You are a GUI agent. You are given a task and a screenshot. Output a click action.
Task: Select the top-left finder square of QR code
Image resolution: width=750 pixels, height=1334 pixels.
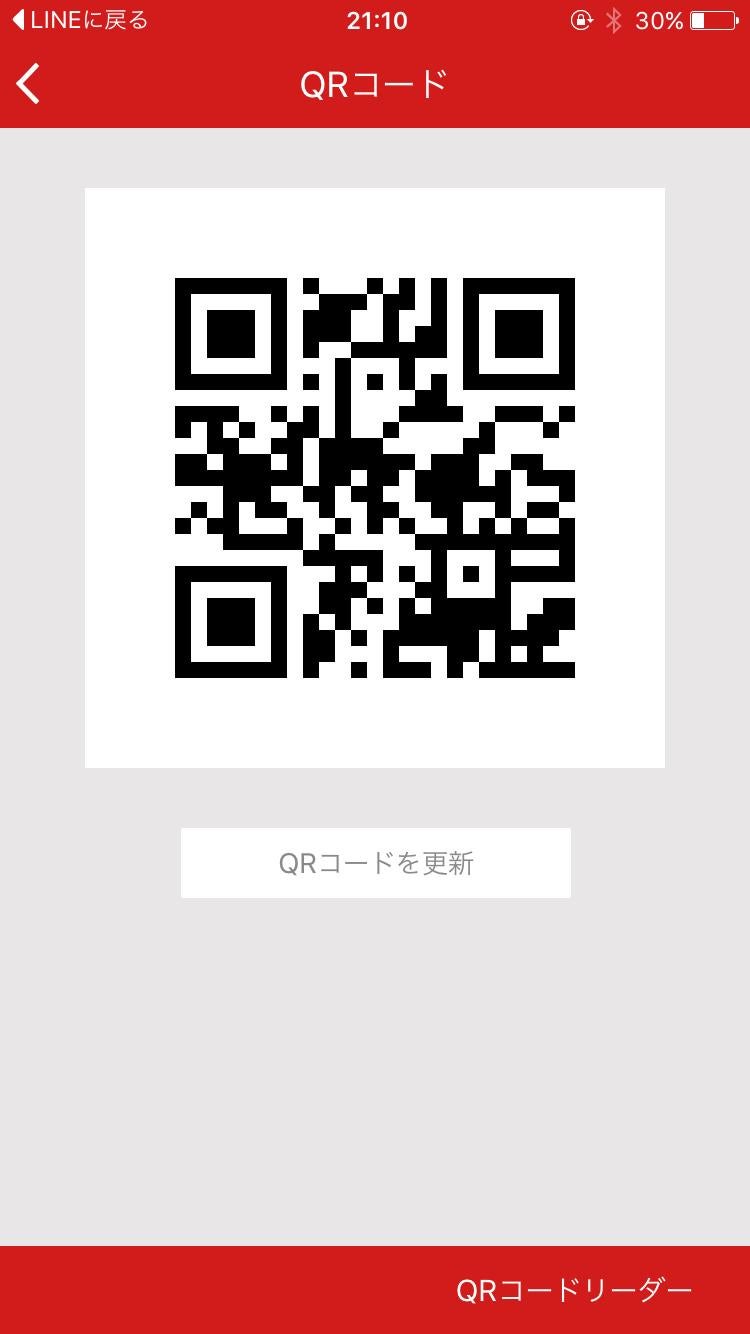(x=228, y=330)
